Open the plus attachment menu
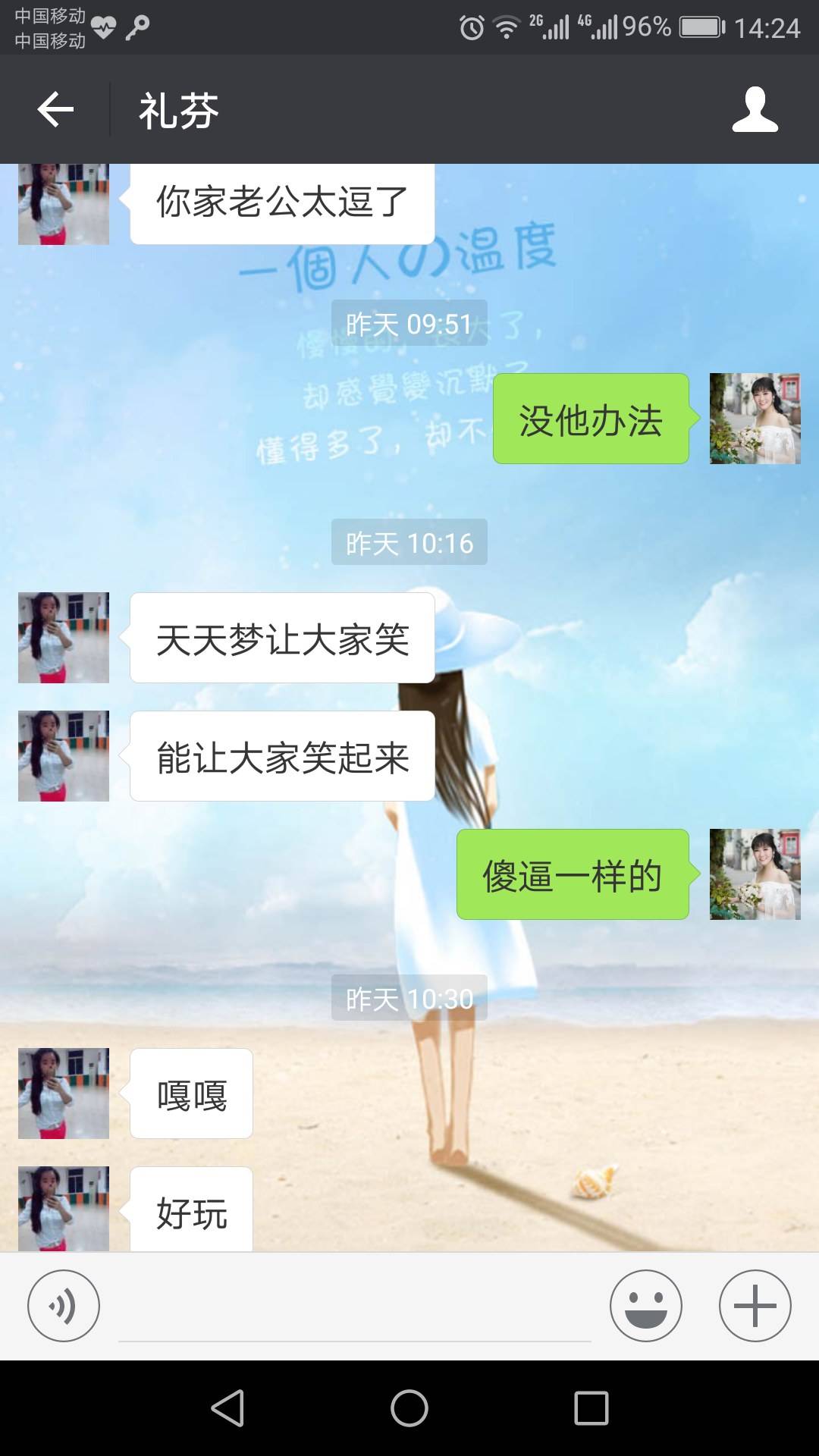Image resolution: width=819 pixels, height=1456 pixels. click(753, 1304)
